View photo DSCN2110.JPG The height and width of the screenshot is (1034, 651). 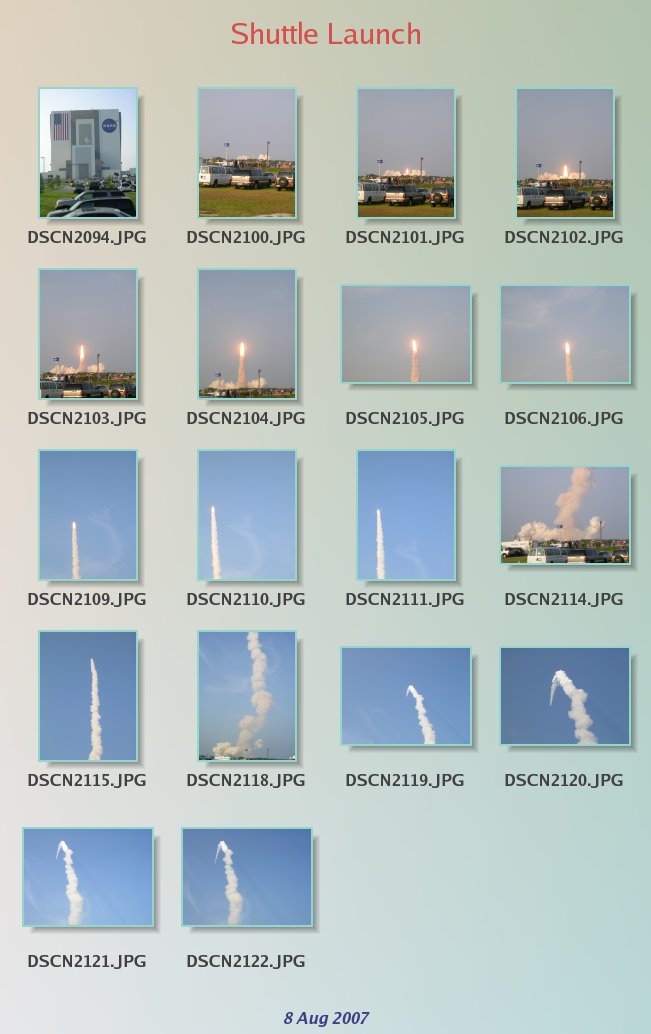[x=247, y=515]
